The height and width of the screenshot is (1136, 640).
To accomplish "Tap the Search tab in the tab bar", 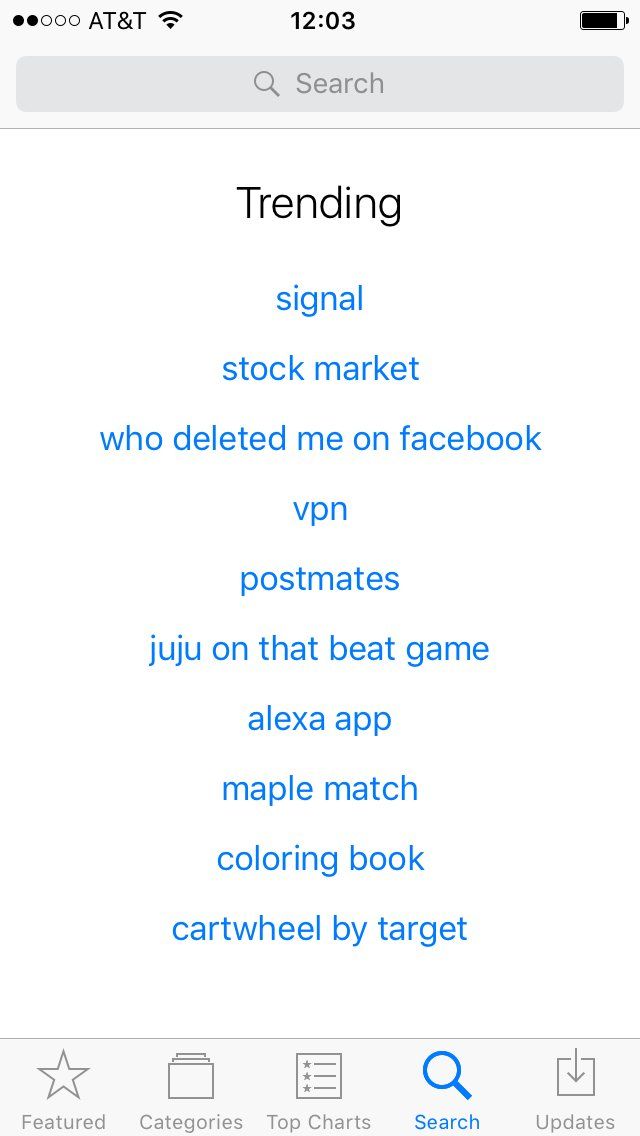I will [x=447, y=1090].
